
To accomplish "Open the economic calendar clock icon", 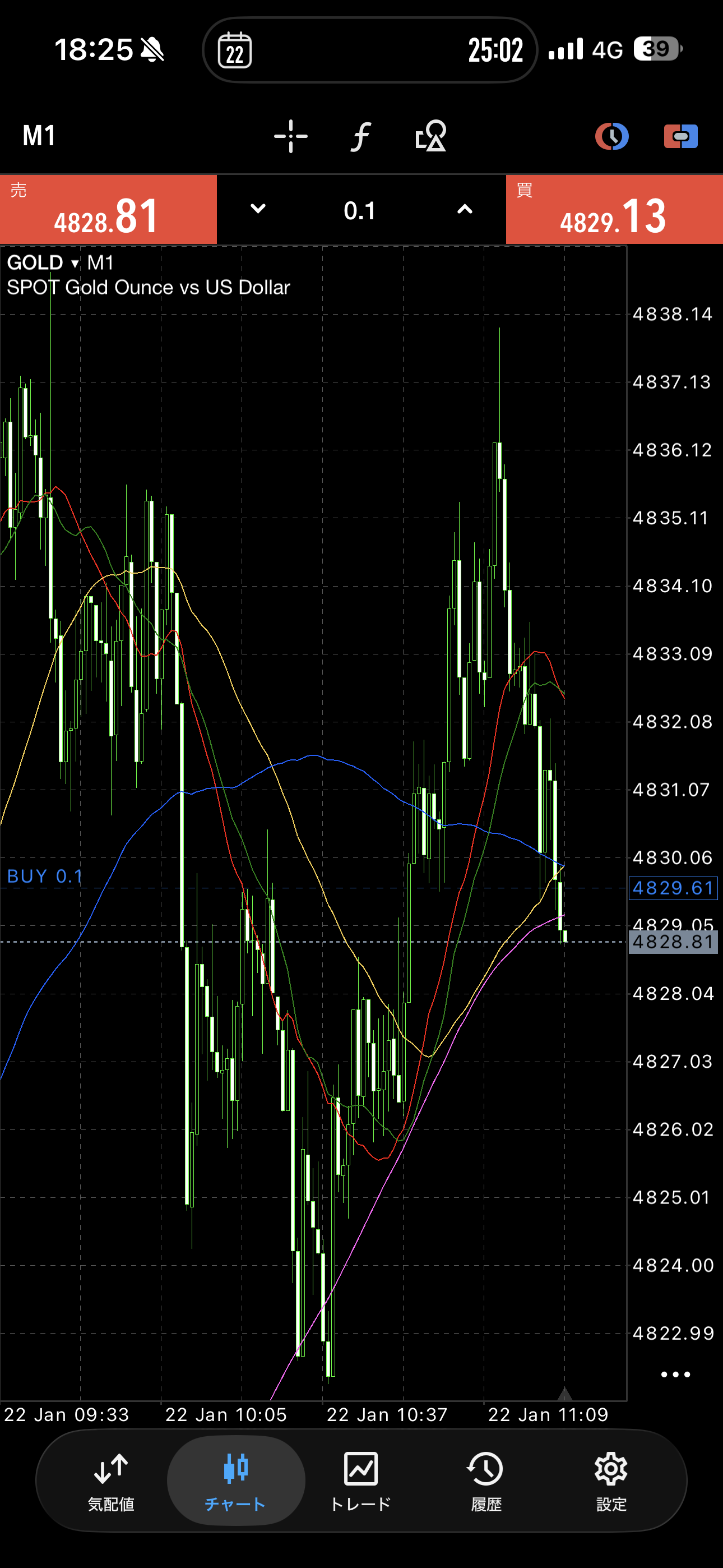I will [x=611, y=136].
